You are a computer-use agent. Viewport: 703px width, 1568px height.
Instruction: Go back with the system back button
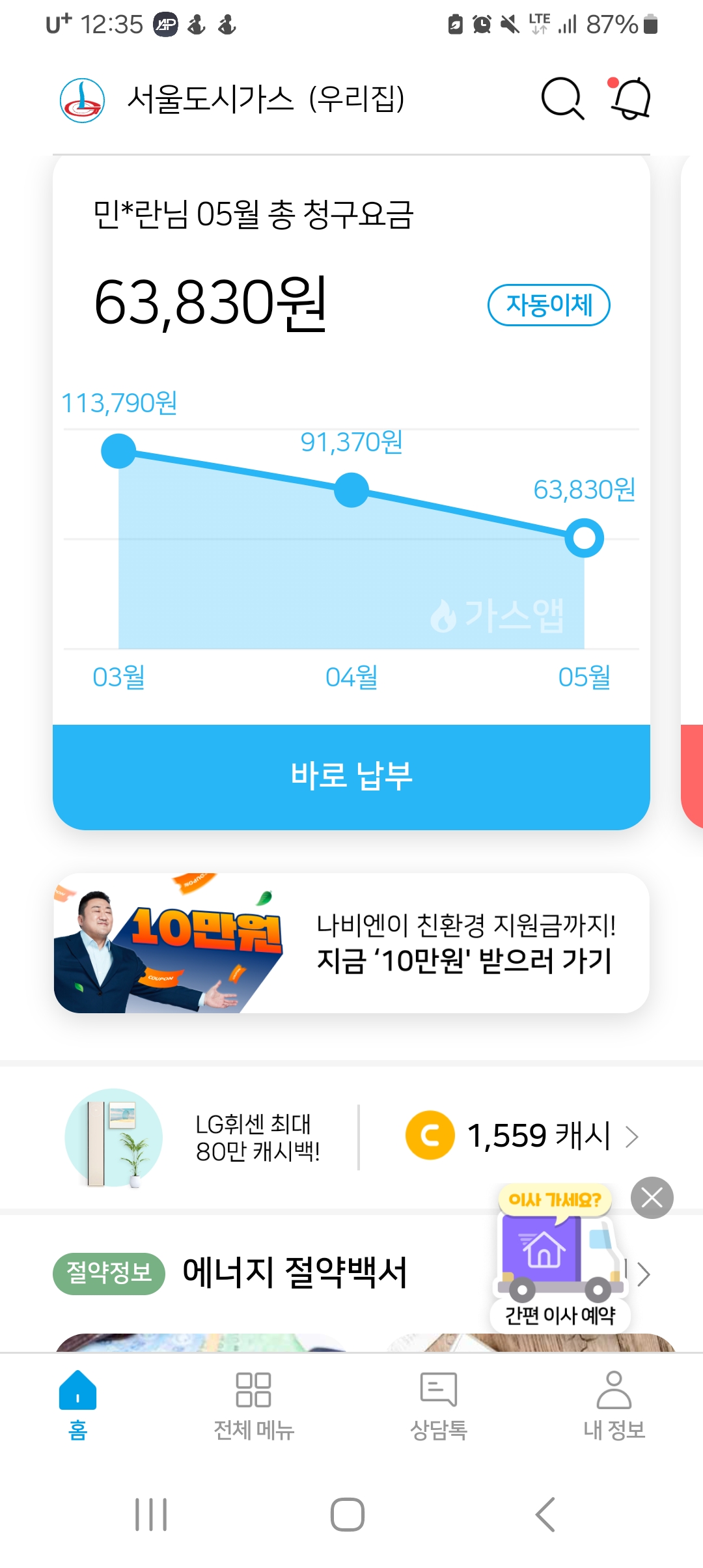coord(545,1515)
